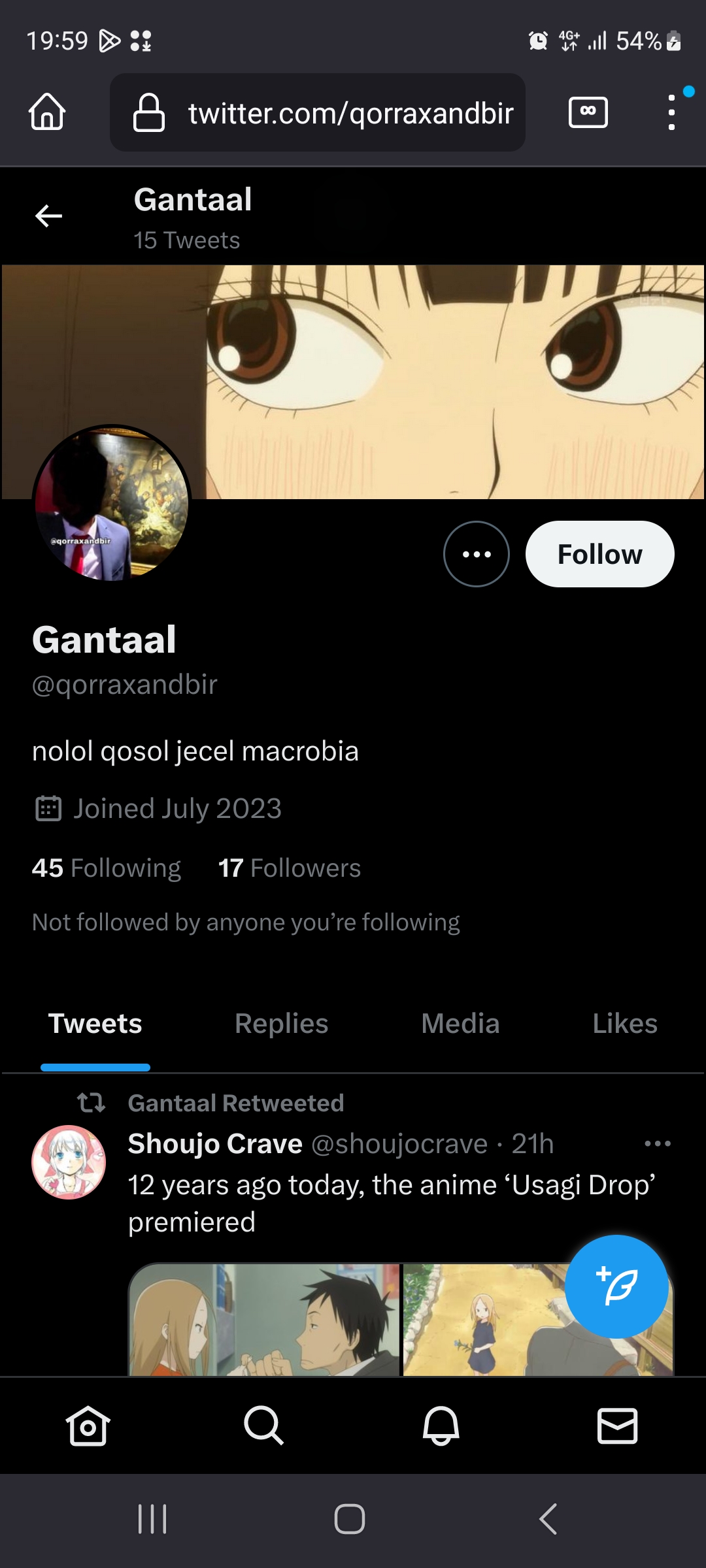This screenshot has width=706, height=1568.
Task: View the 45 Following list
Action: [x=107, y=868]
